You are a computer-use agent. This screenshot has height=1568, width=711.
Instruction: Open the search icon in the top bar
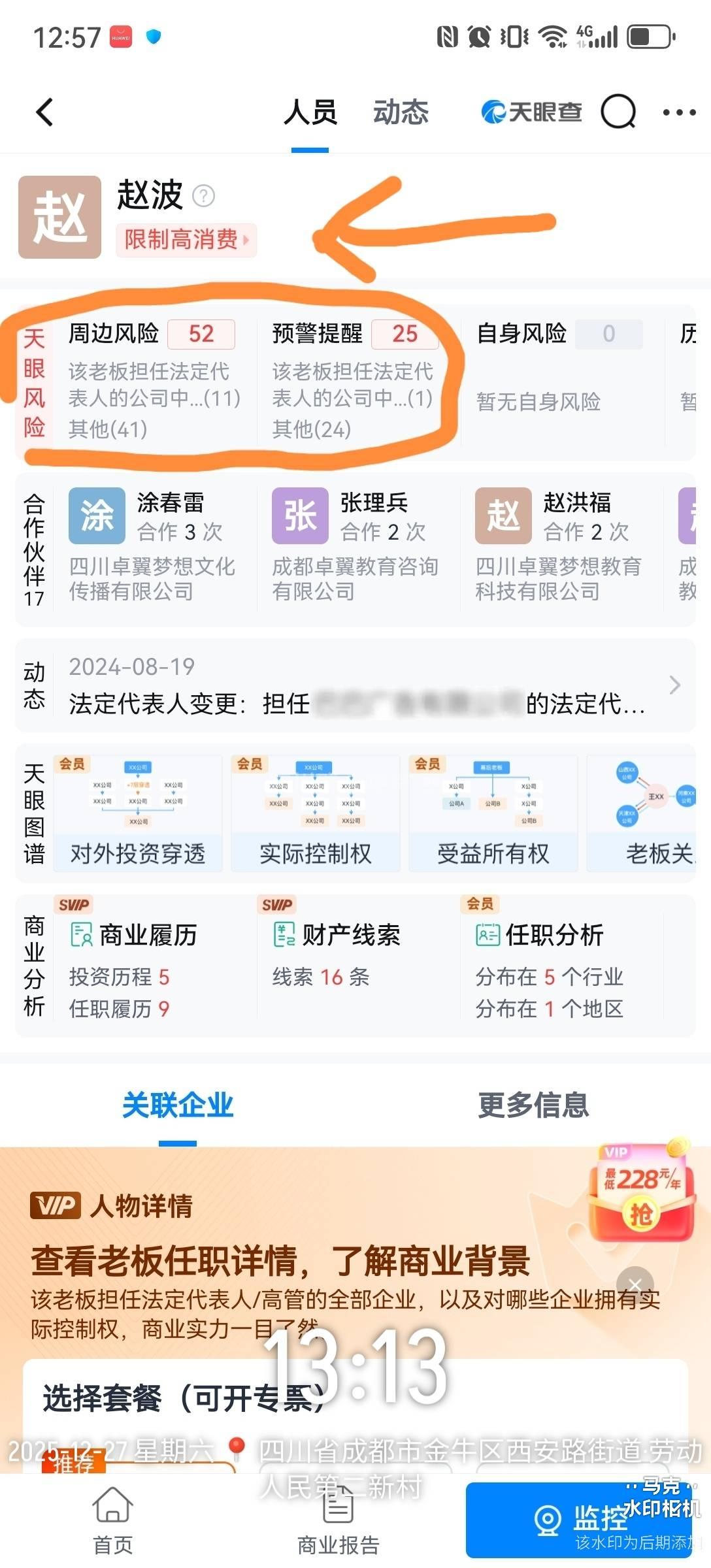pos(618,112)
